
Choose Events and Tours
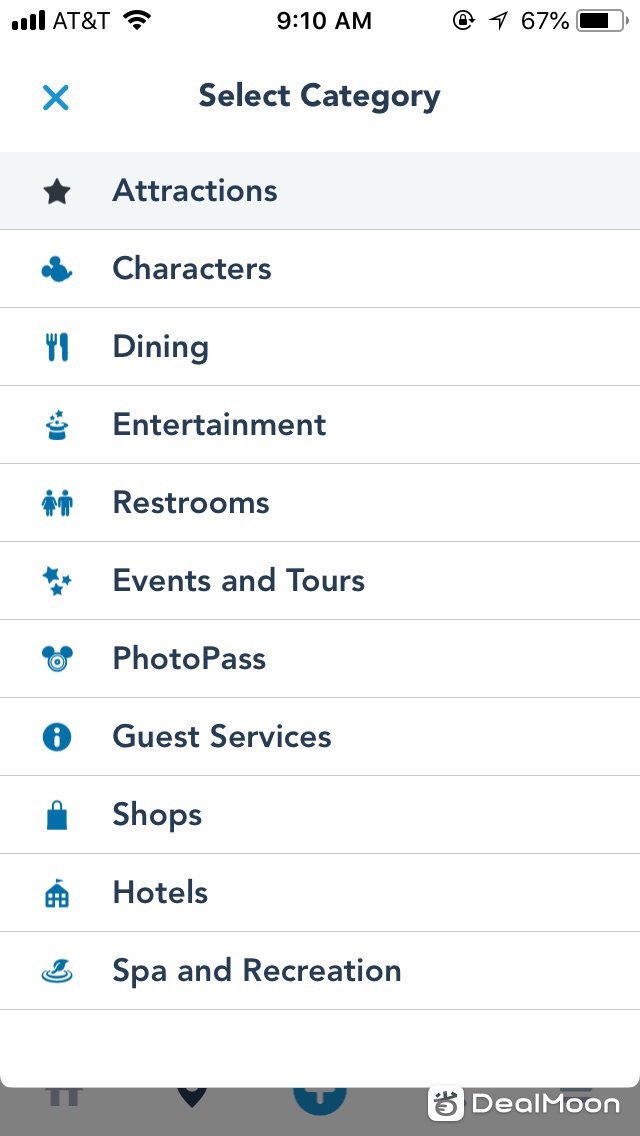click(320, 580)
